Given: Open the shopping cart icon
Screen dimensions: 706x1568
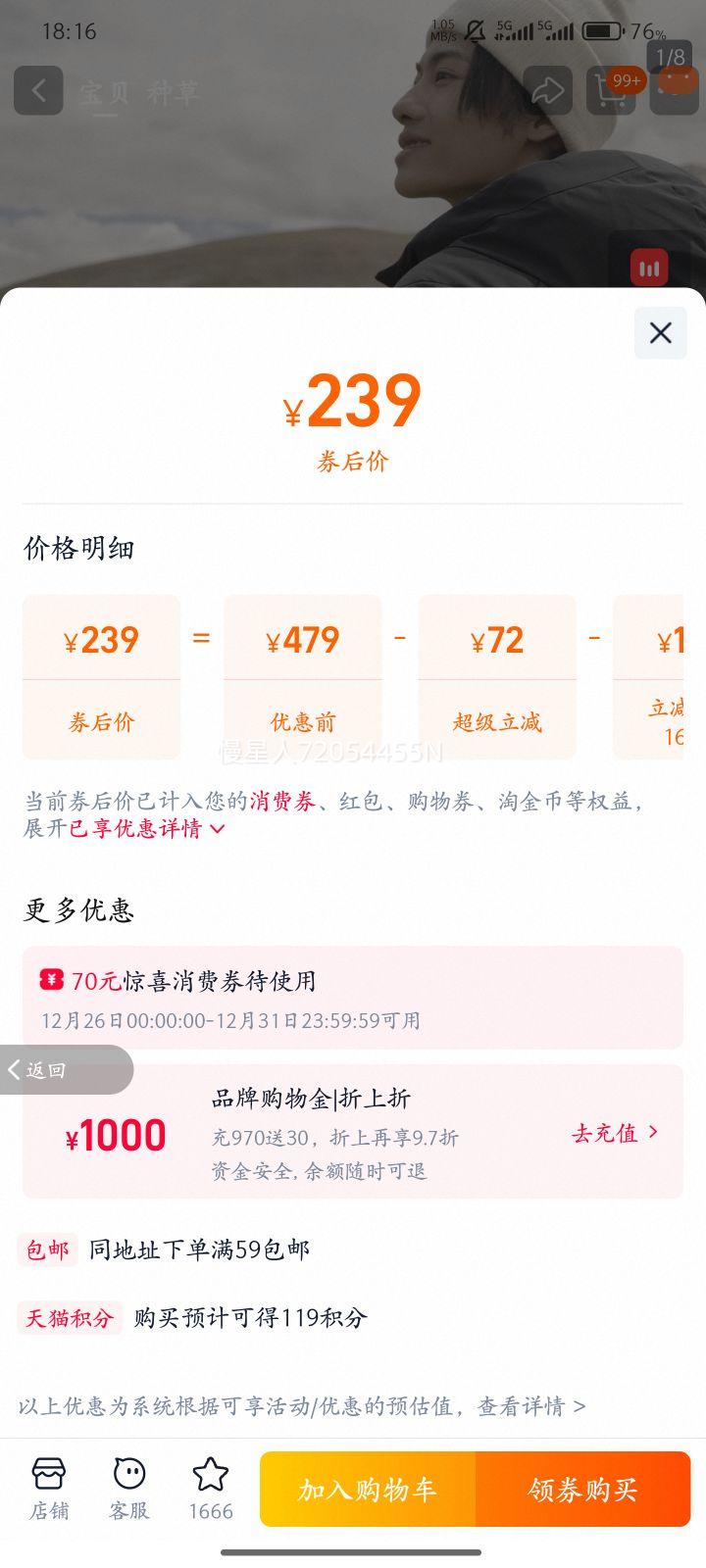Looking at the screenshot, I should pos(610,90).
